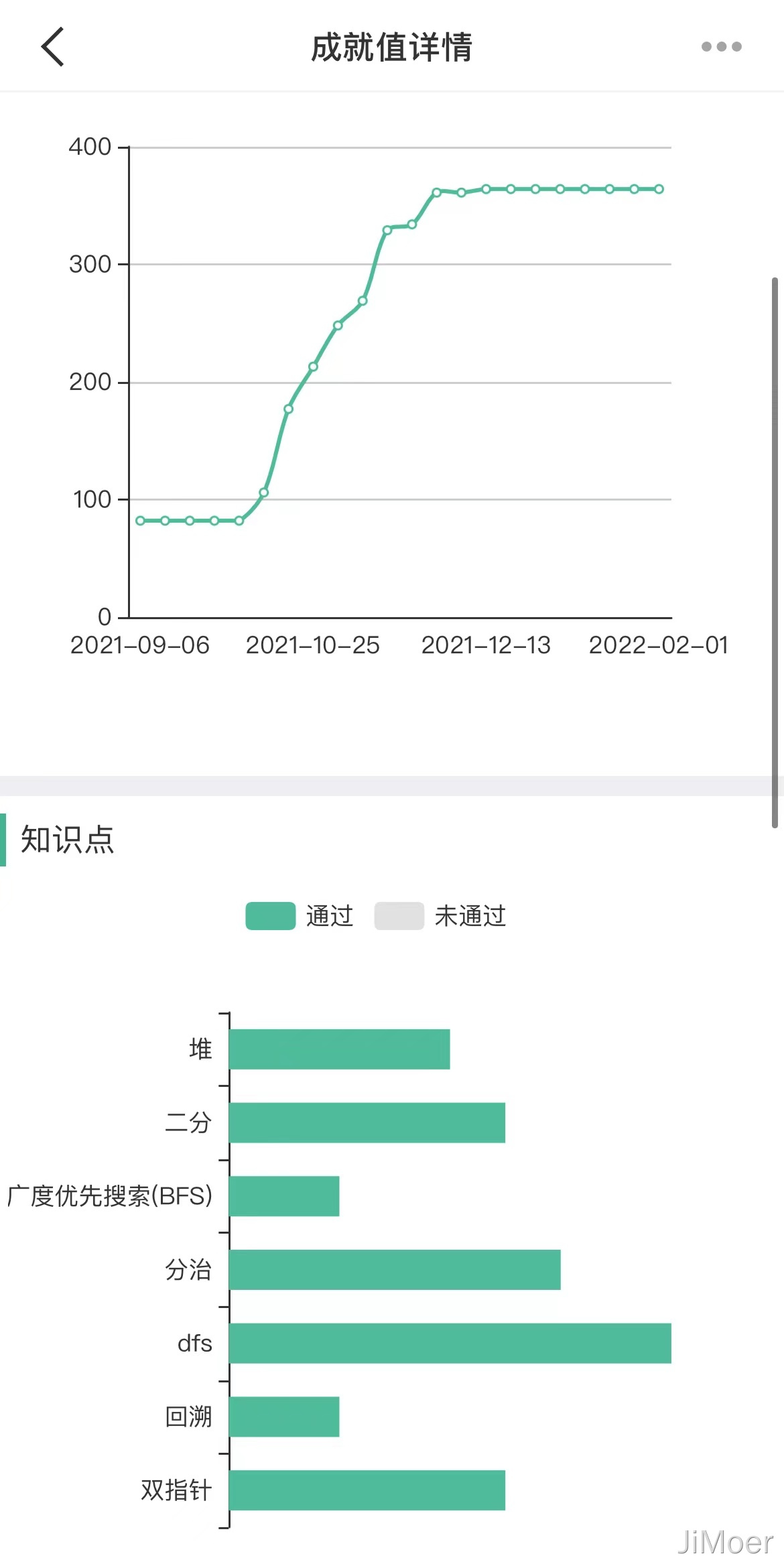Open the three-dot more options menu

[721, 47]
